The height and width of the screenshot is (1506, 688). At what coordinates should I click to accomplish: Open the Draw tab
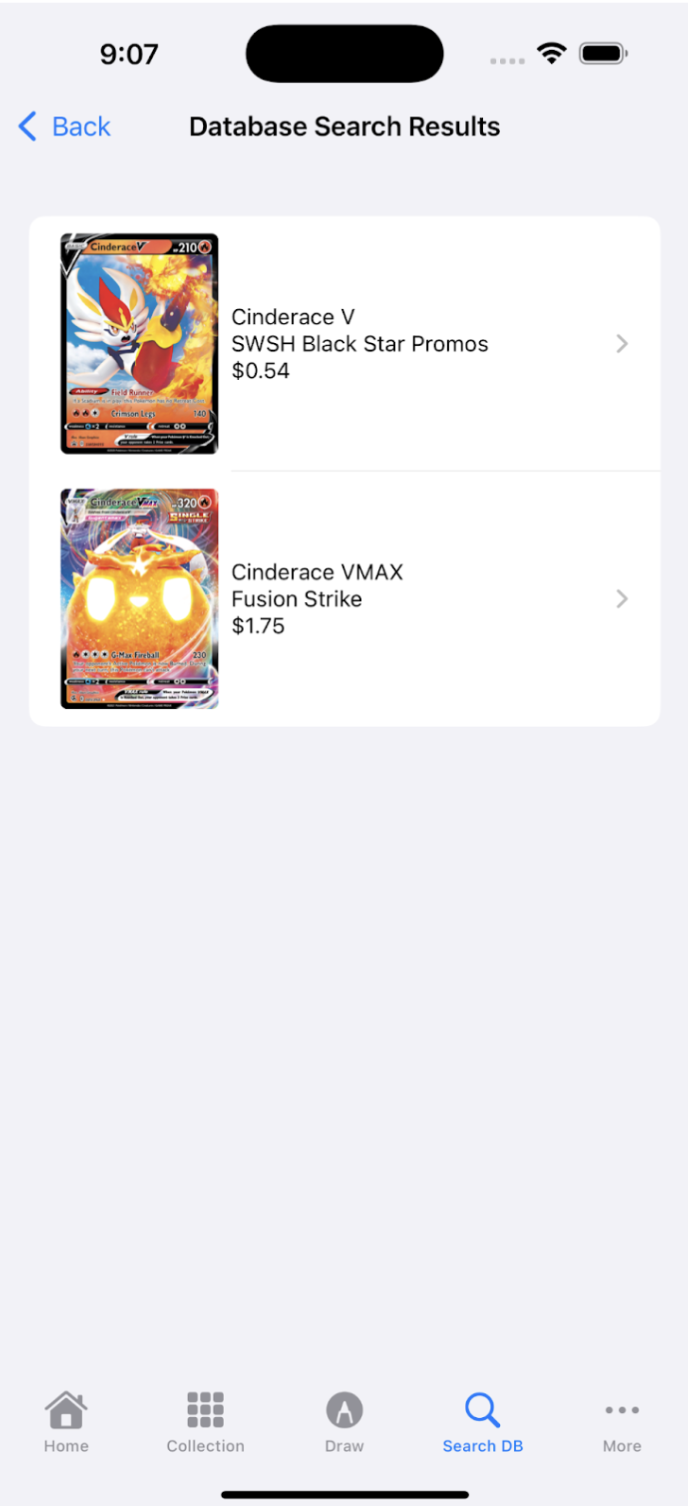pyautogui.click(x=344, y=1421)
